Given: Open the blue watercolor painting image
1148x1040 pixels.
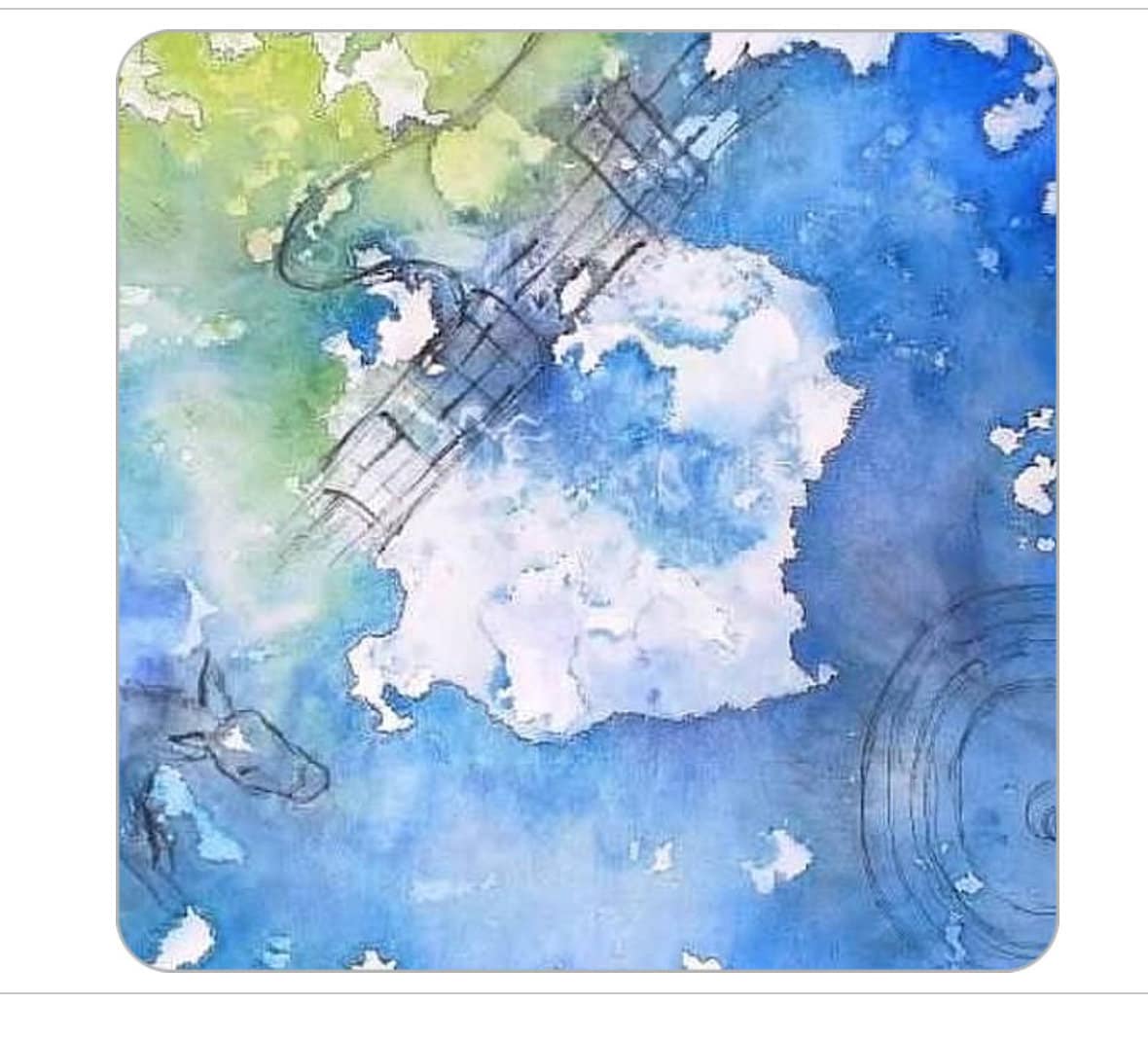Looking at the screenshot, I should point(587,500).
